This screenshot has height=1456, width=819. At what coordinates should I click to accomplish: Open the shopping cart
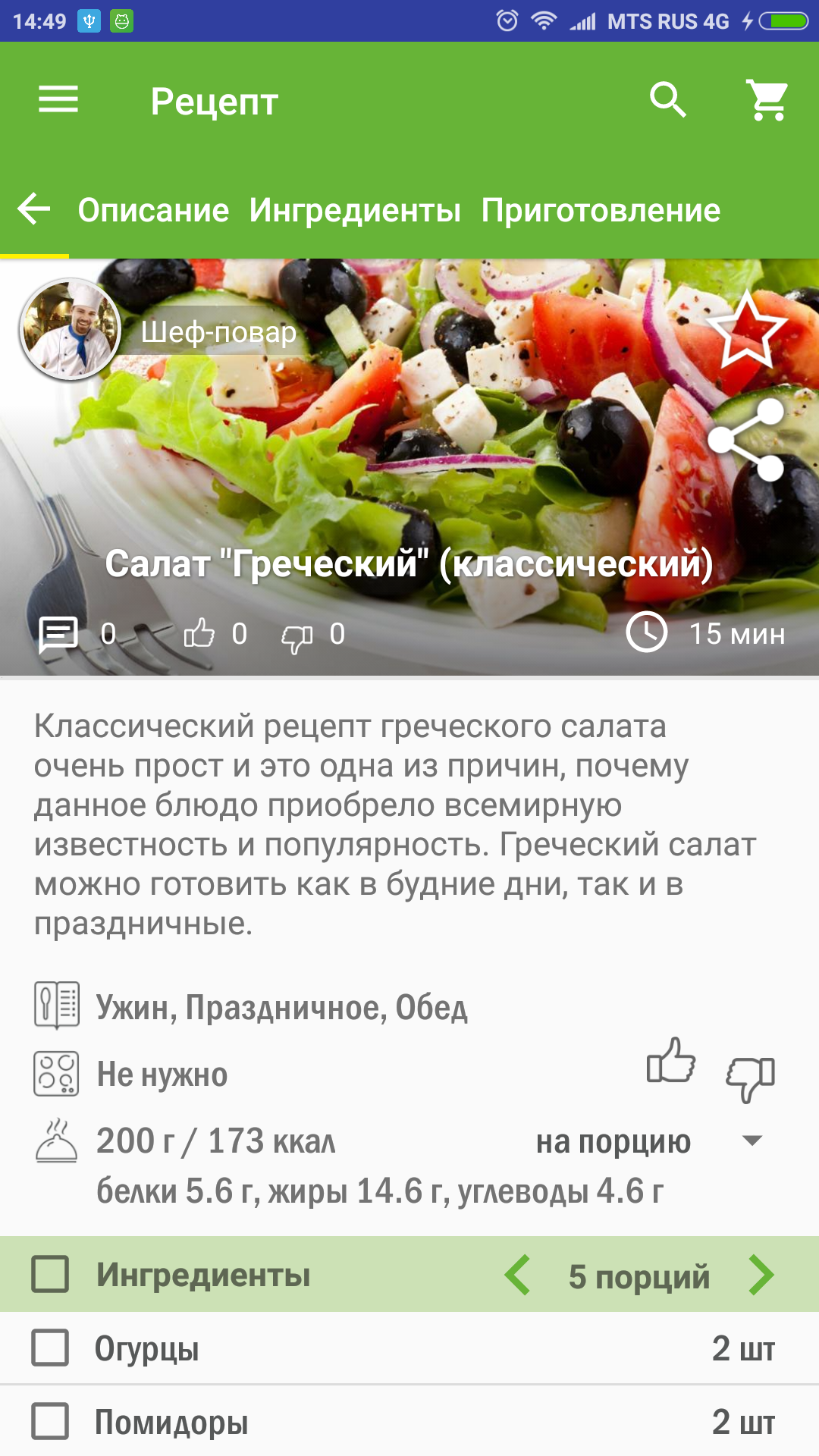(x=767, y=100)
